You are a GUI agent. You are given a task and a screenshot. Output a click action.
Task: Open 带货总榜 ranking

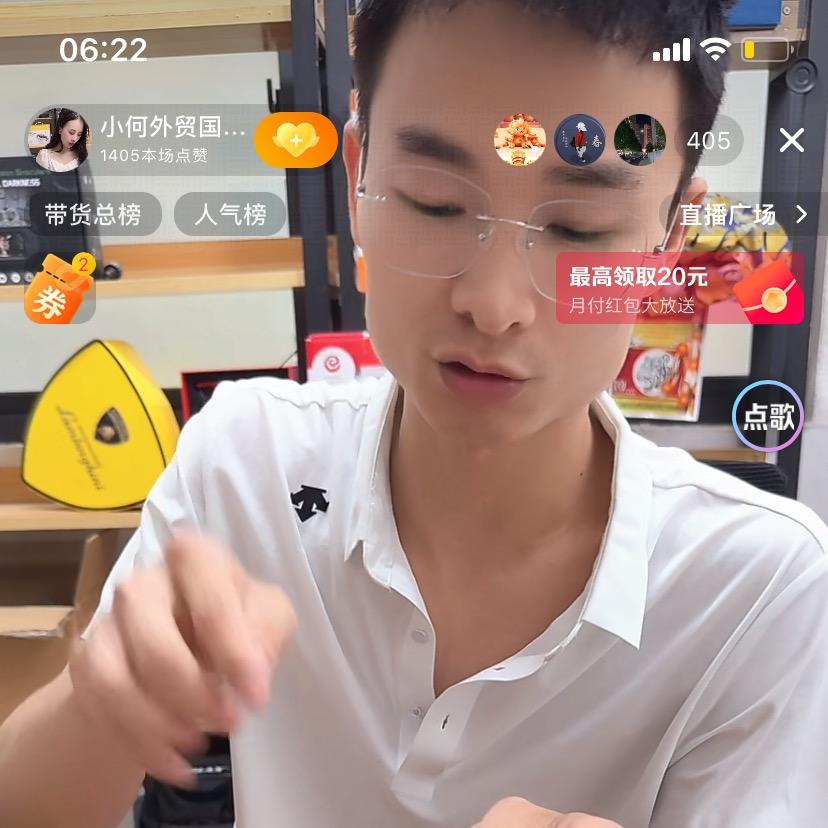pos(93,214)
